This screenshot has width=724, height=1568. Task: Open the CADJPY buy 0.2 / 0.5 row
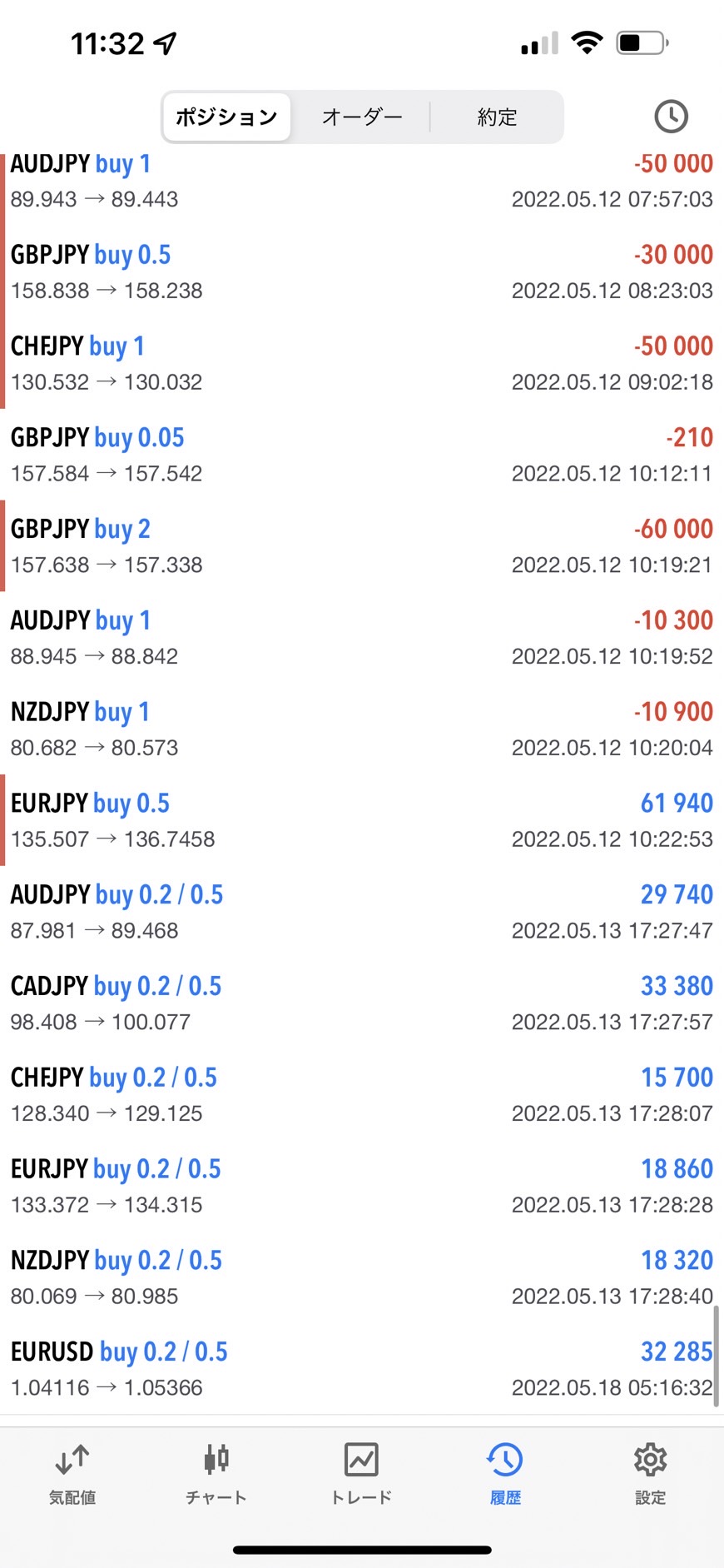(x=362, y=1003)
